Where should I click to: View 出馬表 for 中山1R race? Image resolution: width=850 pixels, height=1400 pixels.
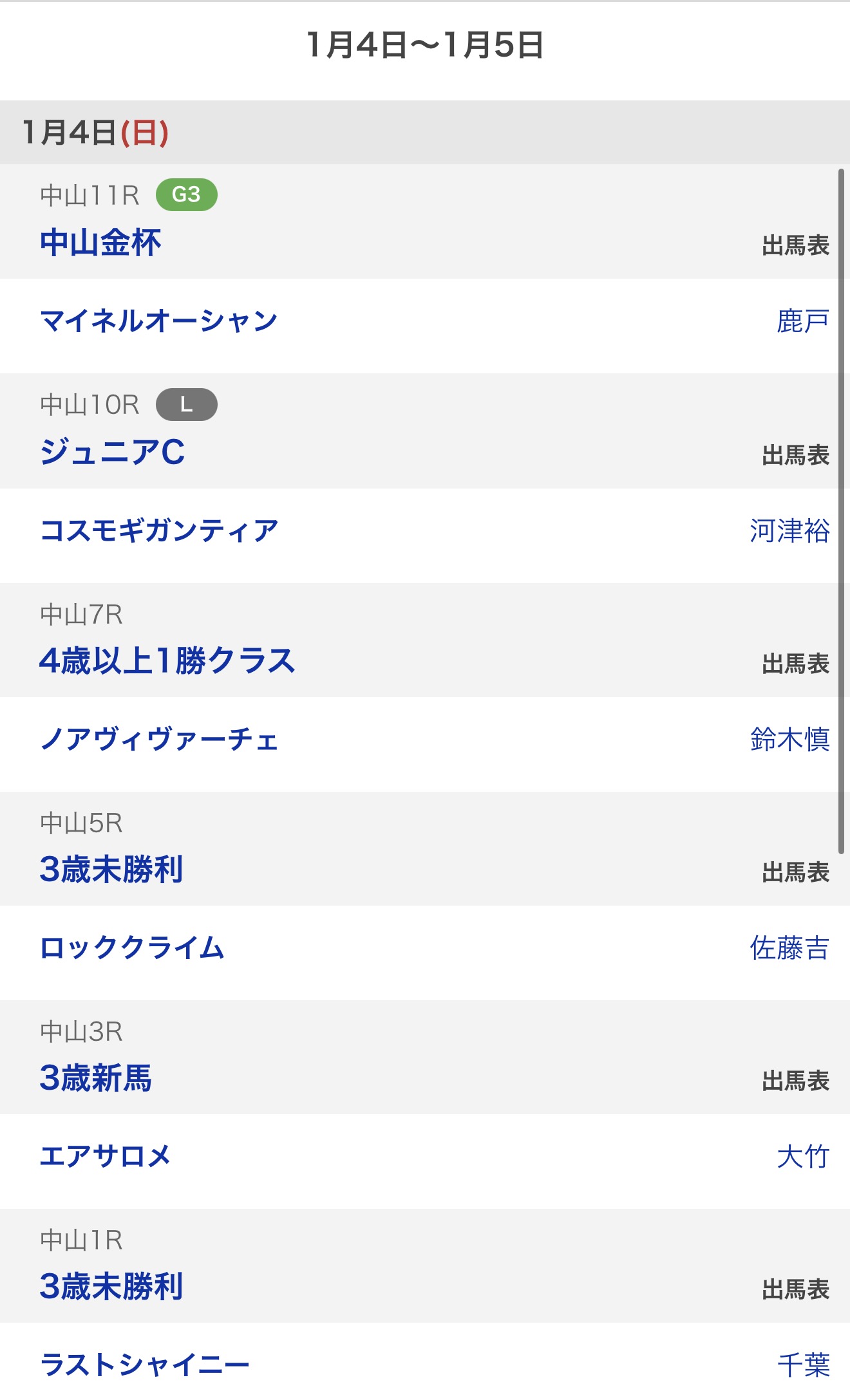pos(795,1290)
